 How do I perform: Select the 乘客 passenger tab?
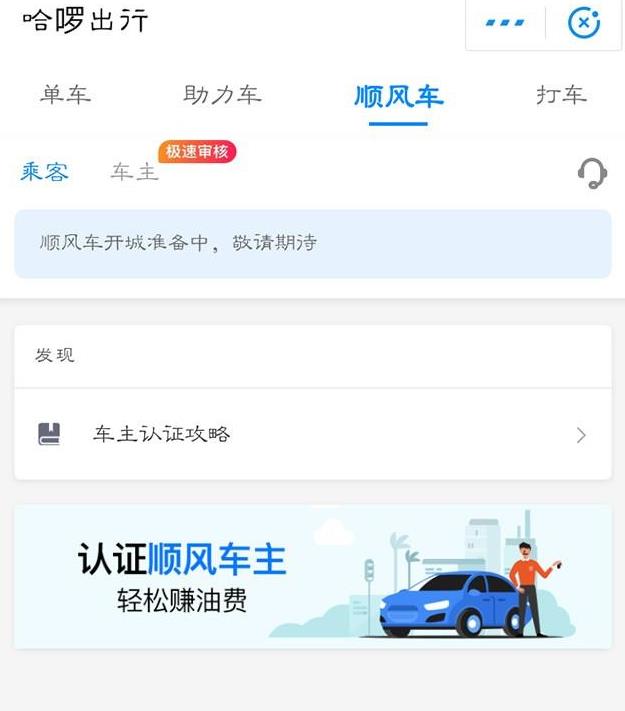coord(45,172)
